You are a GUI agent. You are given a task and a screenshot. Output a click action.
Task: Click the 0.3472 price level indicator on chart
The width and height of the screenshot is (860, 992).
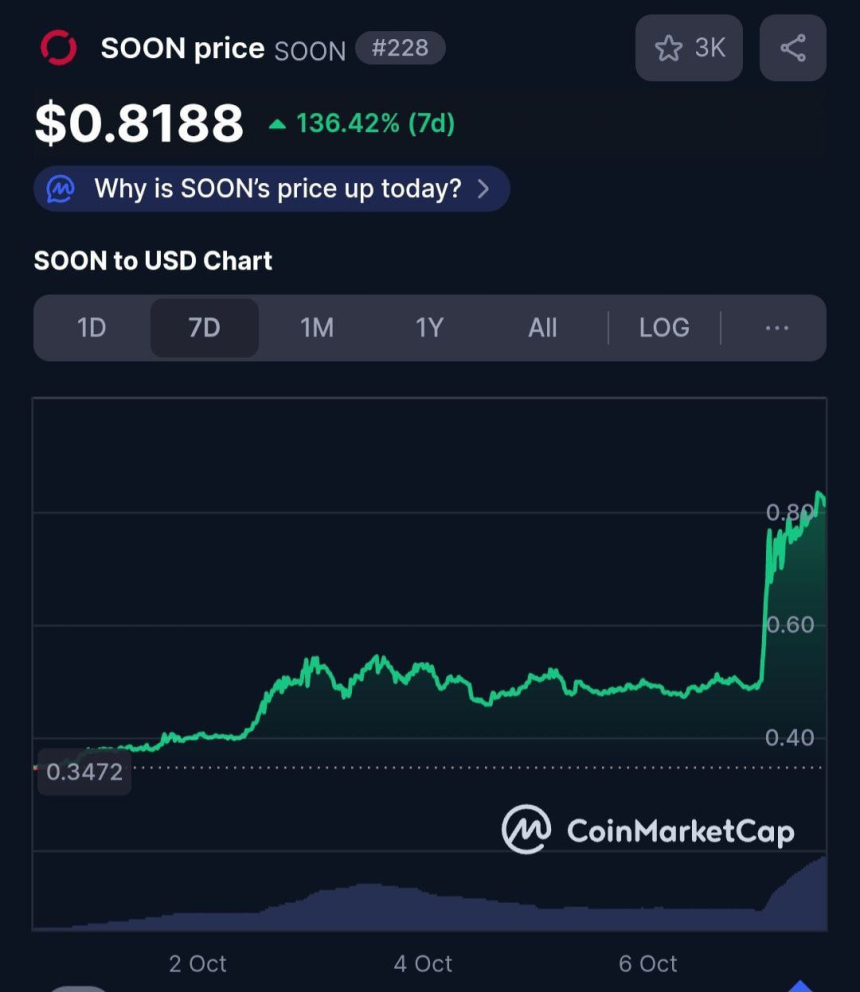point(84,770)
